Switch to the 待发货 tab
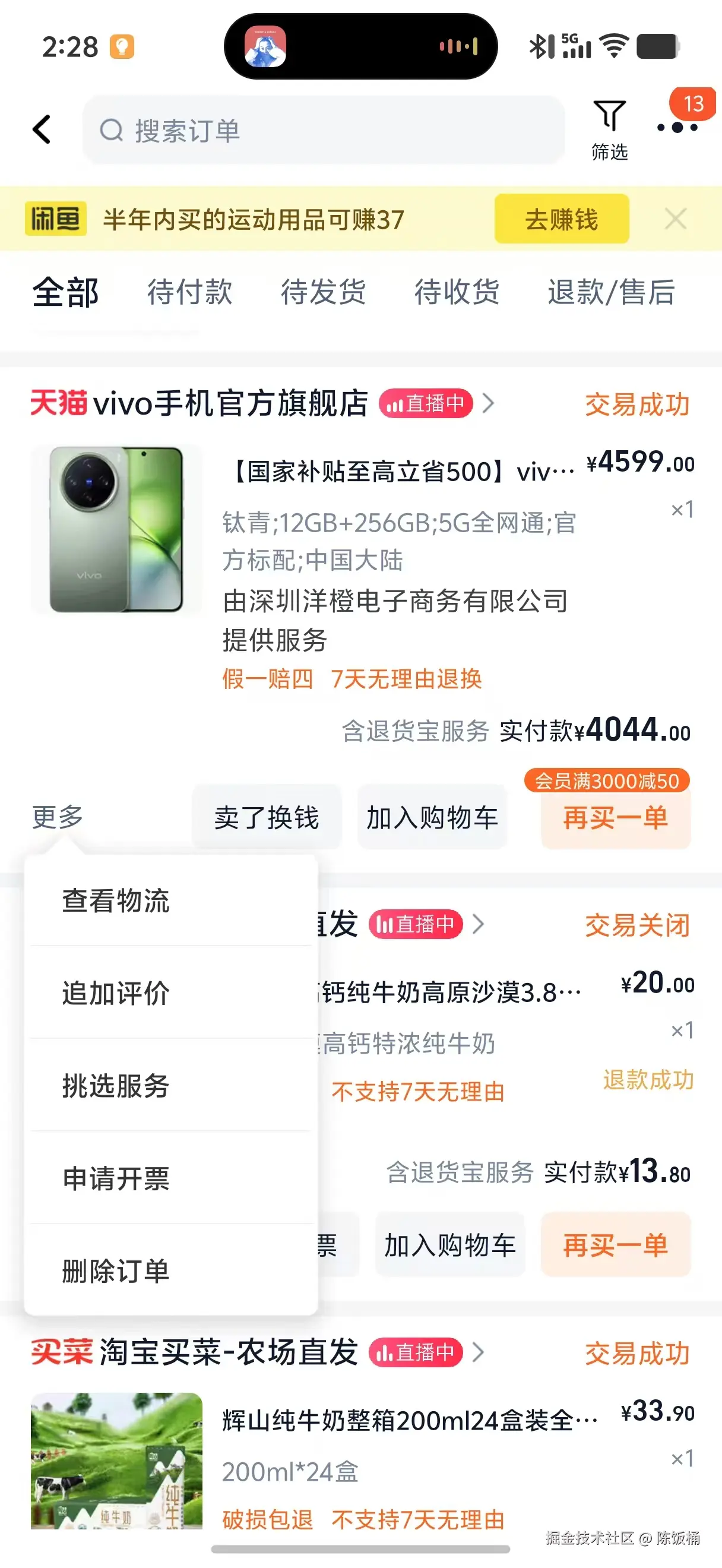Image resolution: width=722 pixels, height=1568 pixels. click(323, 292)
